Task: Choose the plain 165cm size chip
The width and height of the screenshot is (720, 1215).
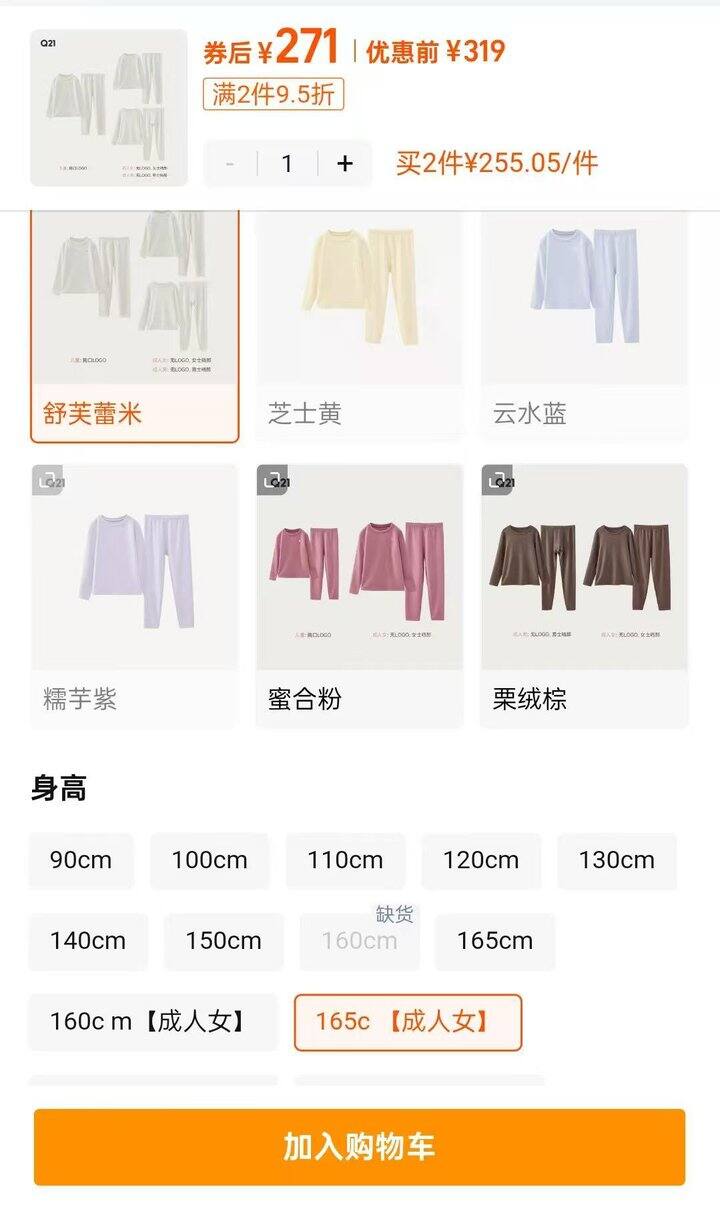Action: coord(495,941)
